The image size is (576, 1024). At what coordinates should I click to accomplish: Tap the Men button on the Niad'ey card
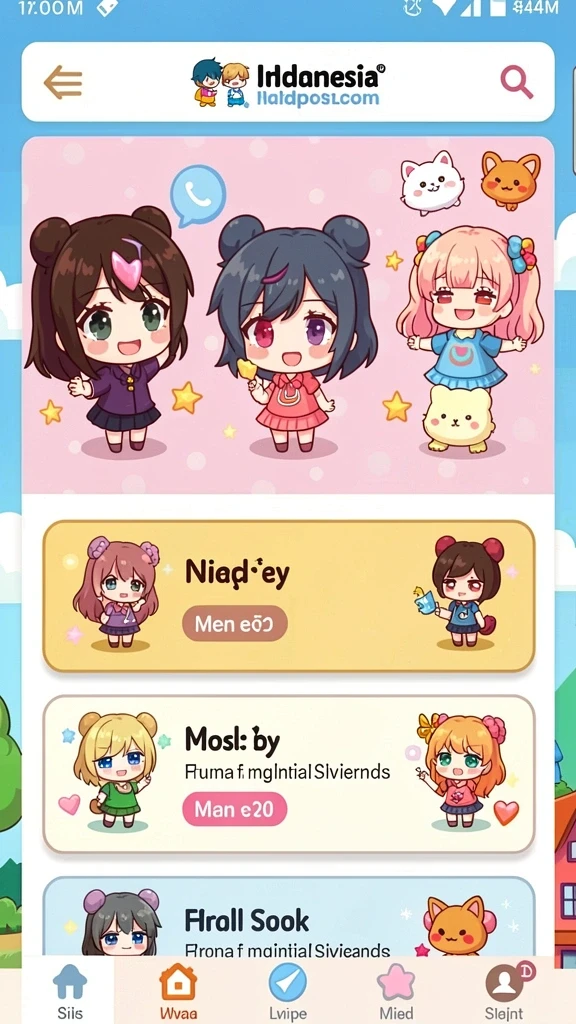tap(235, 623)
